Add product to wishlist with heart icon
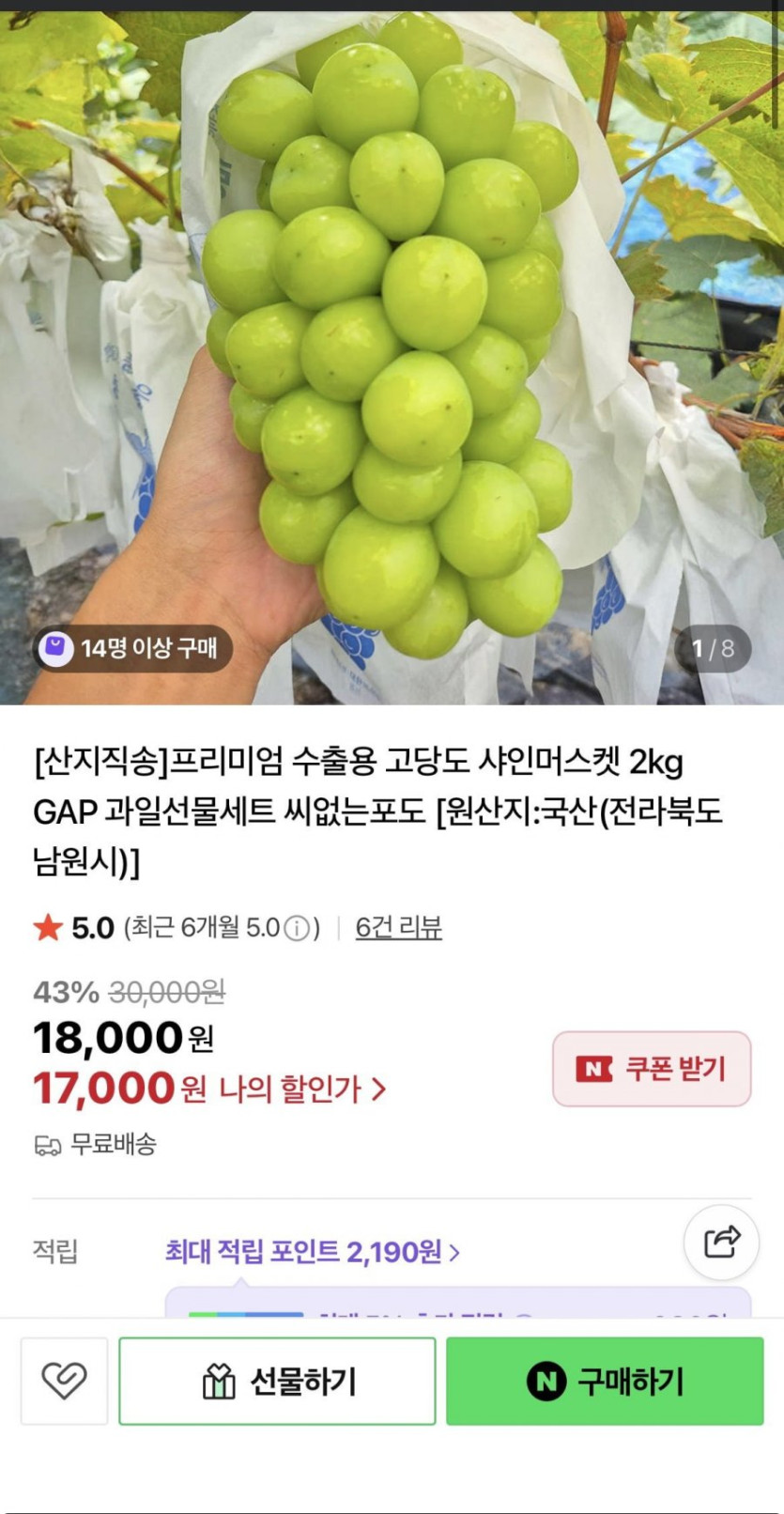This screenshot has height=1514, width=784. 64,1381
